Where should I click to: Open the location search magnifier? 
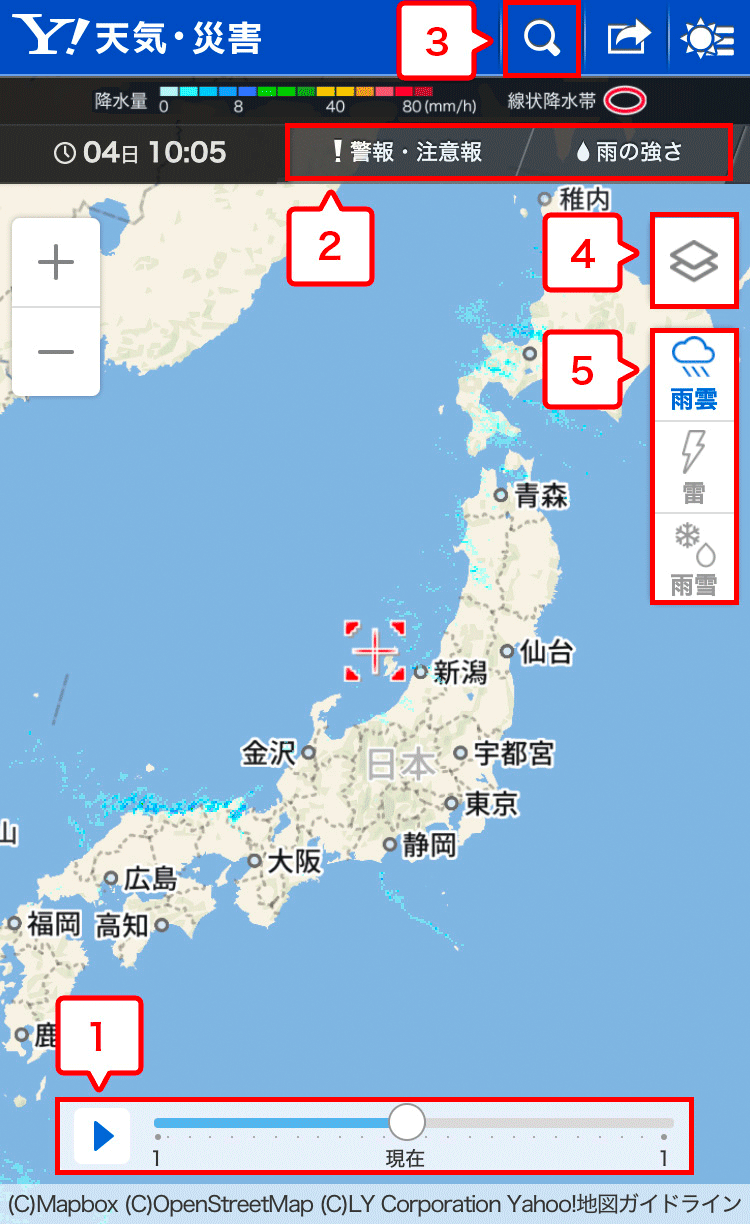click(x=541, y=39)
